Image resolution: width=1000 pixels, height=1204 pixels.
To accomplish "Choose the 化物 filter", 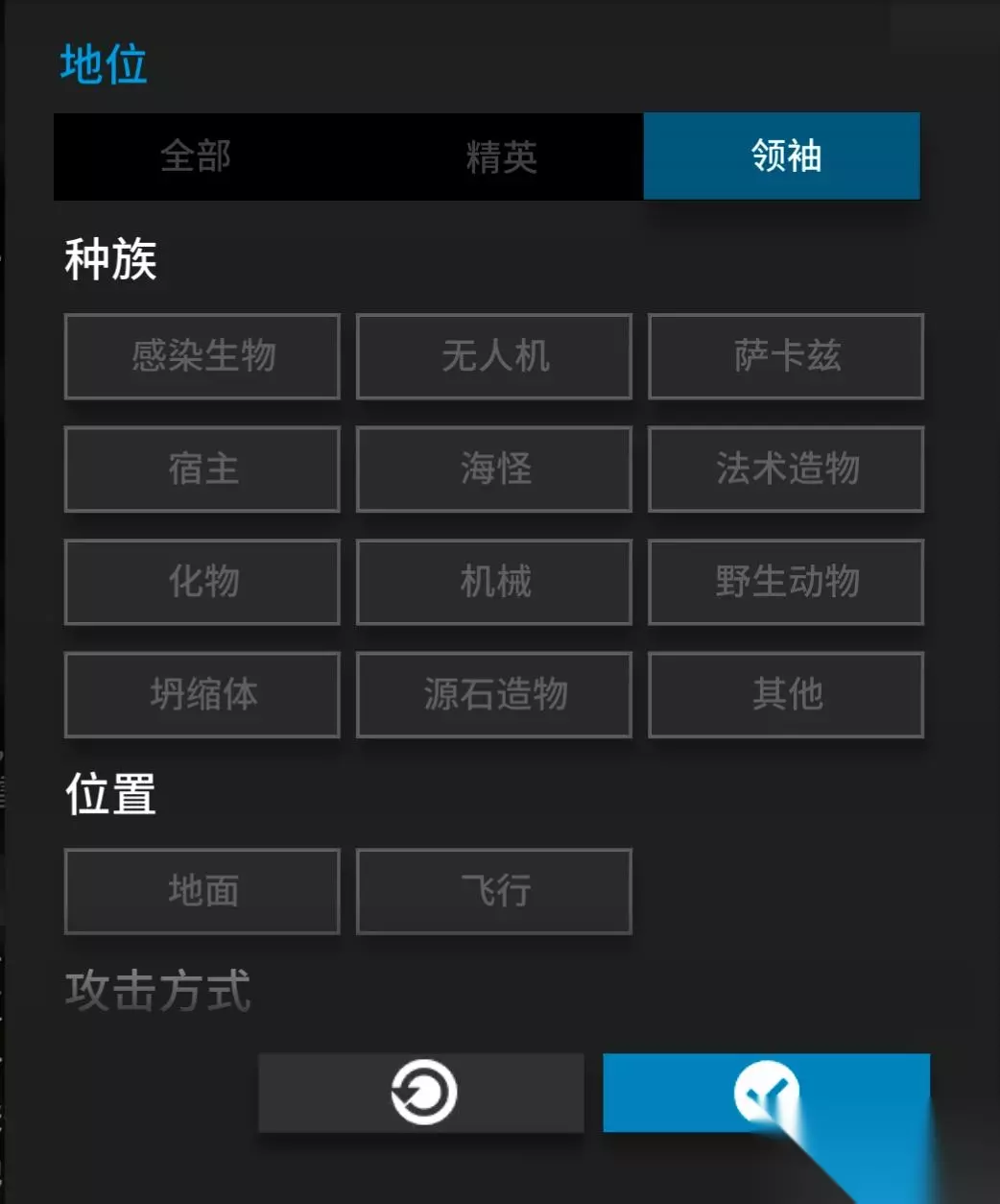I will [202, 582].
